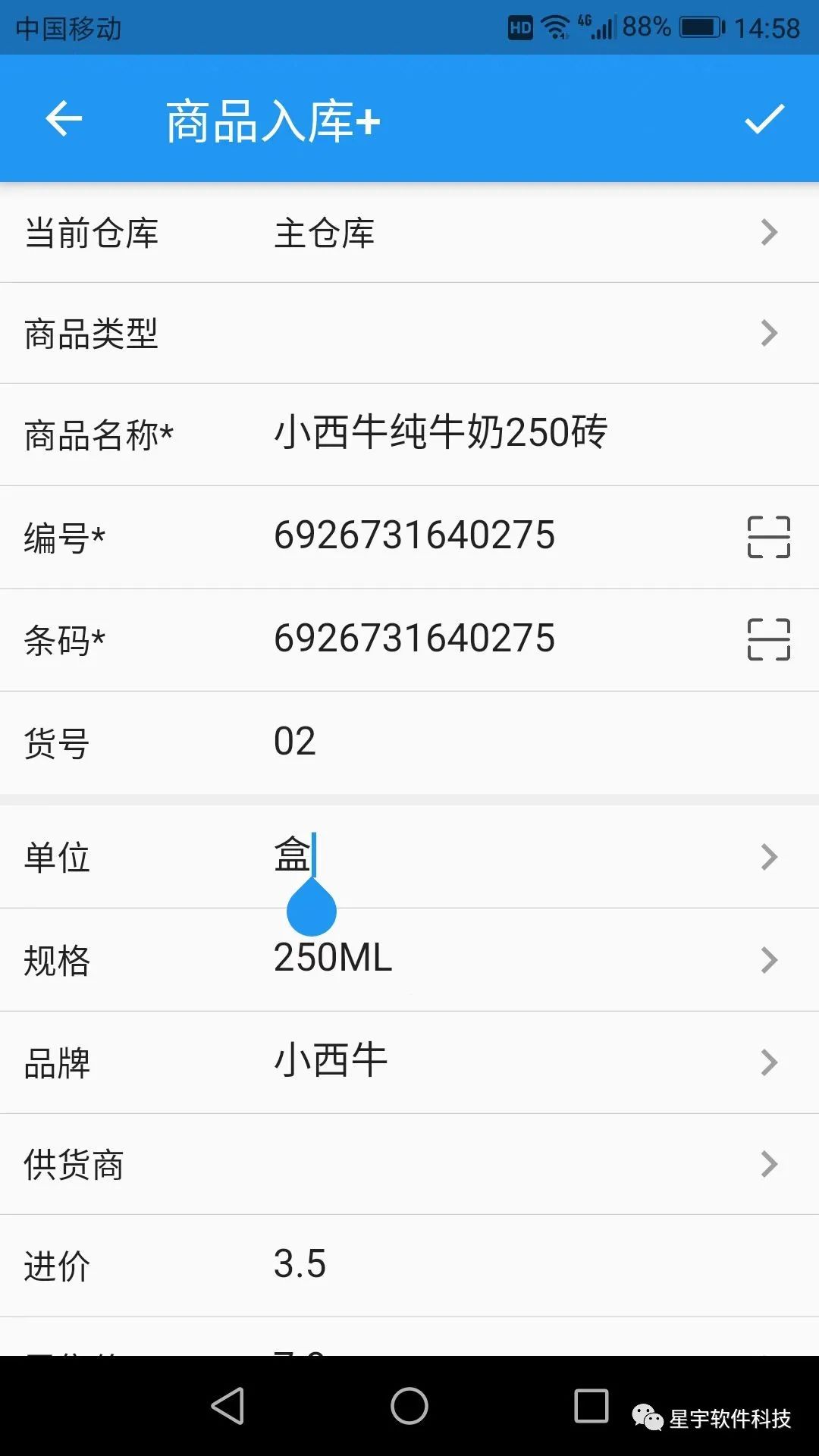The height and width of the screenshot is (1456, 819).
Task: Tap the 主仓库 warehouse text
Action: [x=325, y=234]
